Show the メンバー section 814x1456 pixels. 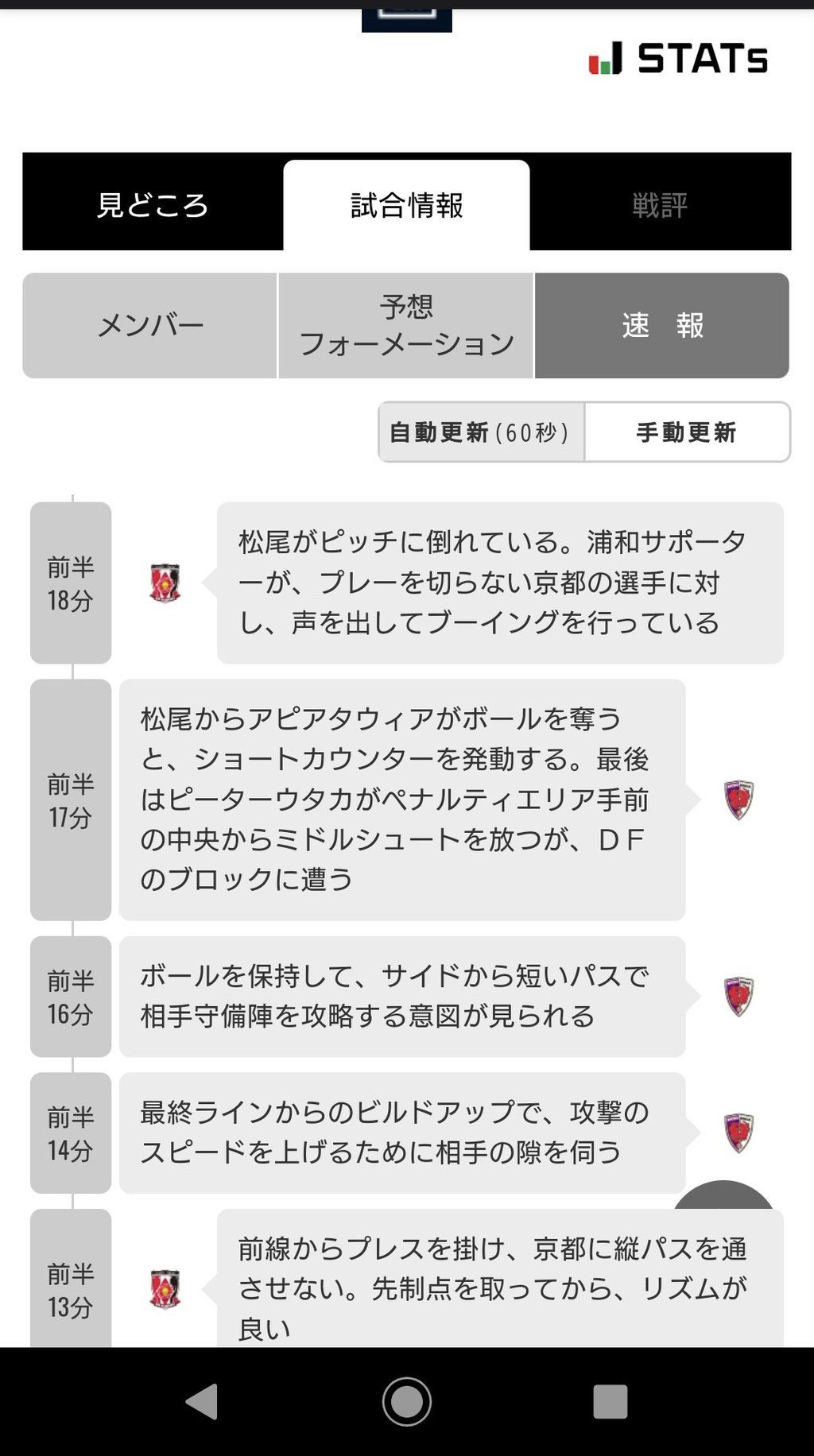point(149,326)
